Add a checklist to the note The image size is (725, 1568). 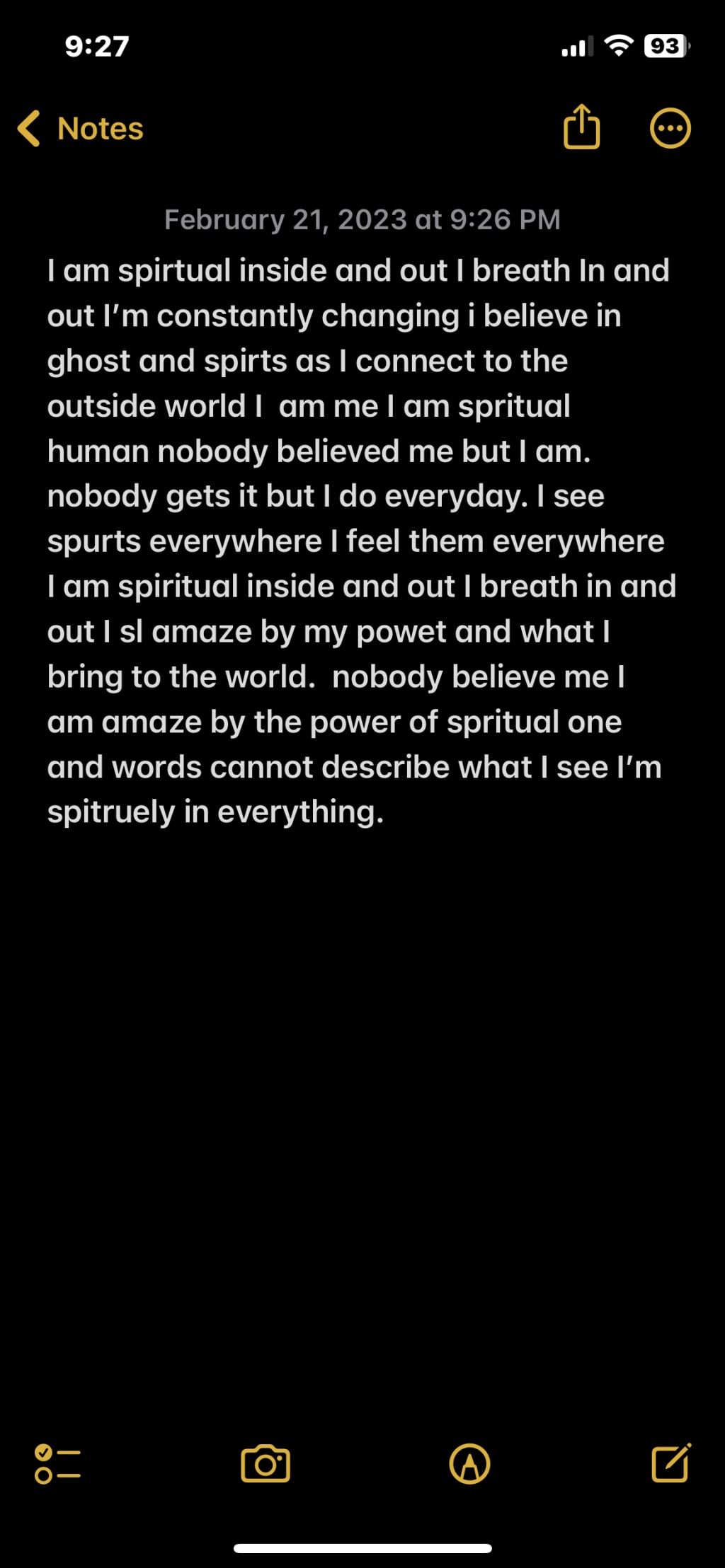pyautogui.click(x=57, y=1464)
